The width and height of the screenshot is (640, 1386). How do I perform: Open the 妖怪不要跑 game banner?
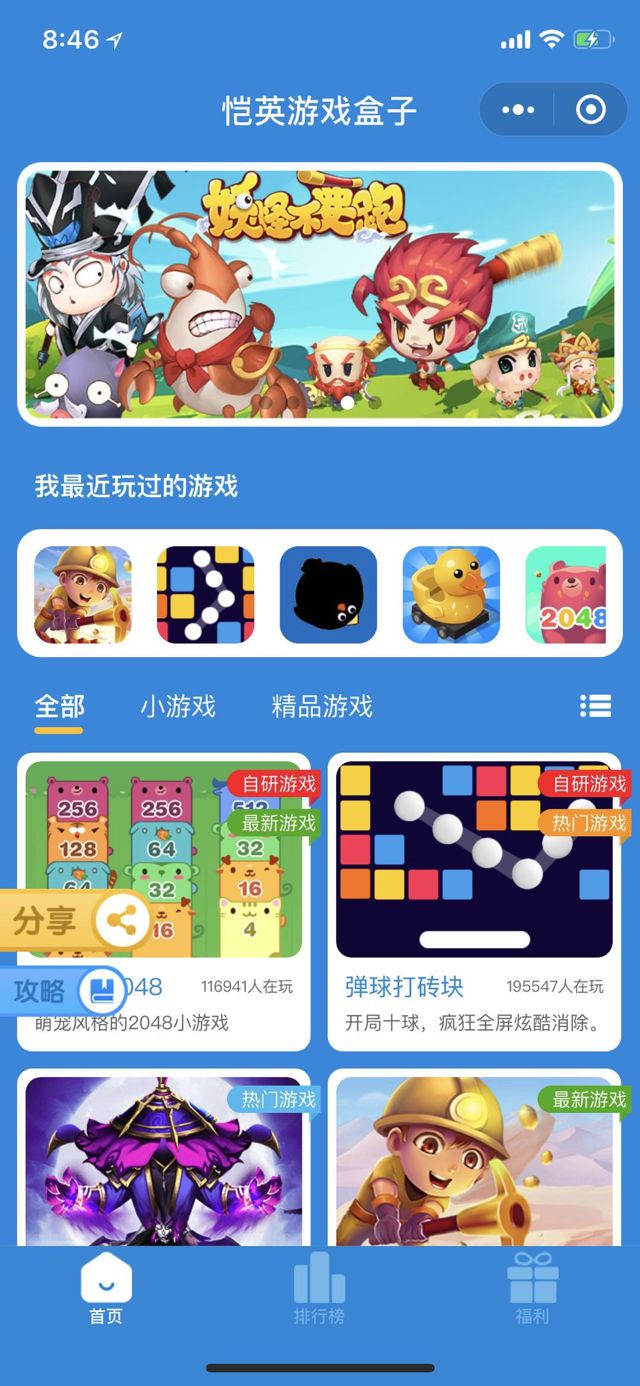319,294
